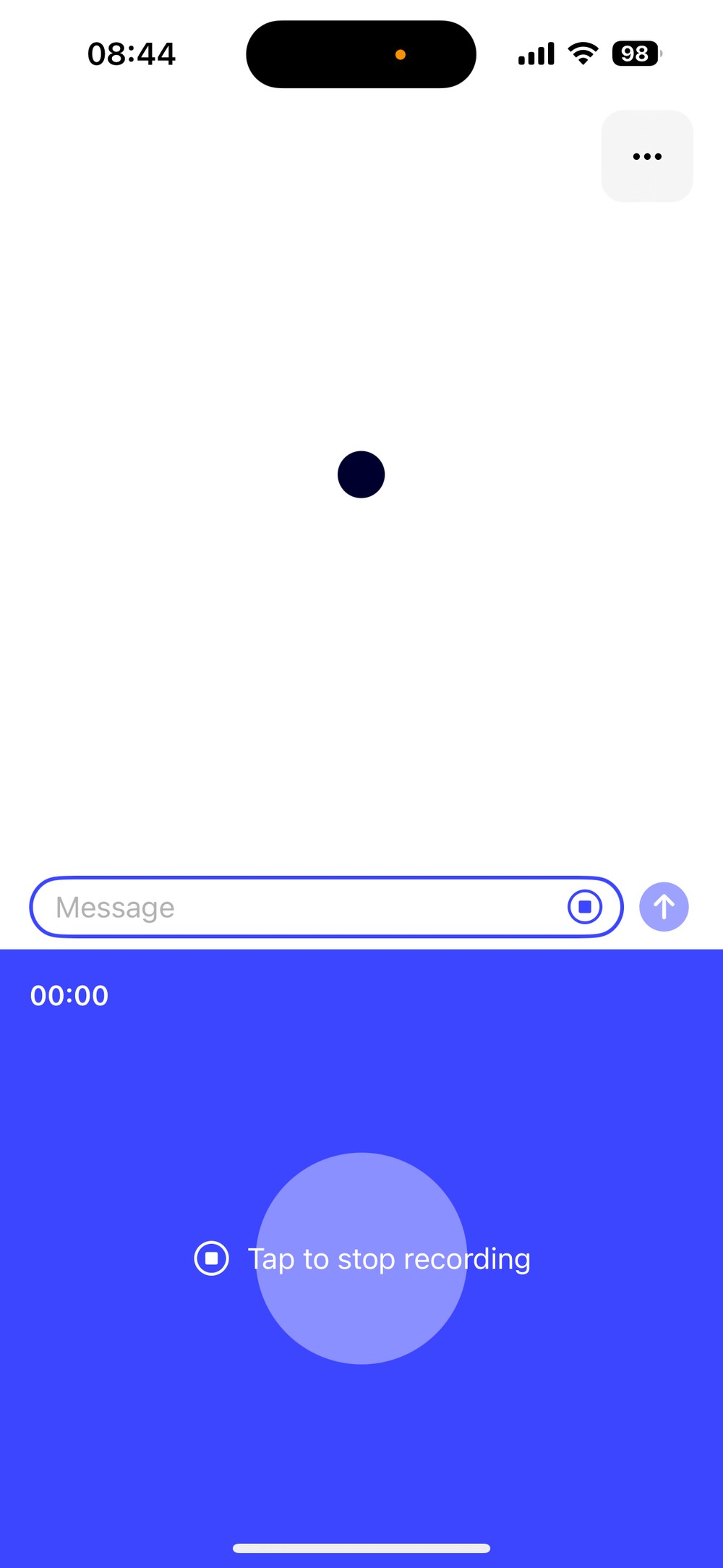Tap to stop recording in the blue panel
The width and height of the screenshot is (723, 1568).
(361, 1258)
